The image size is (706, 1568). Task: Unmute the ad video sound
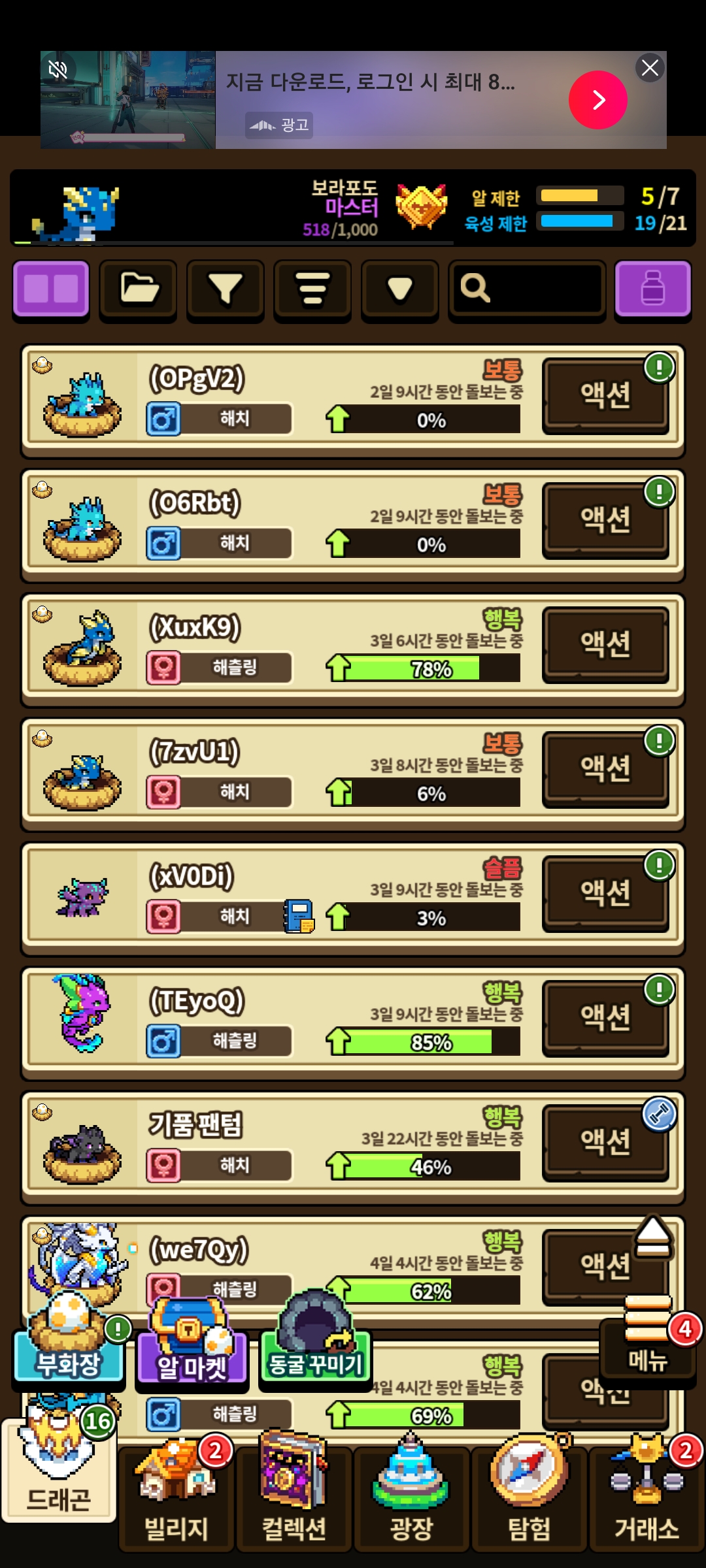pos(58,69)
